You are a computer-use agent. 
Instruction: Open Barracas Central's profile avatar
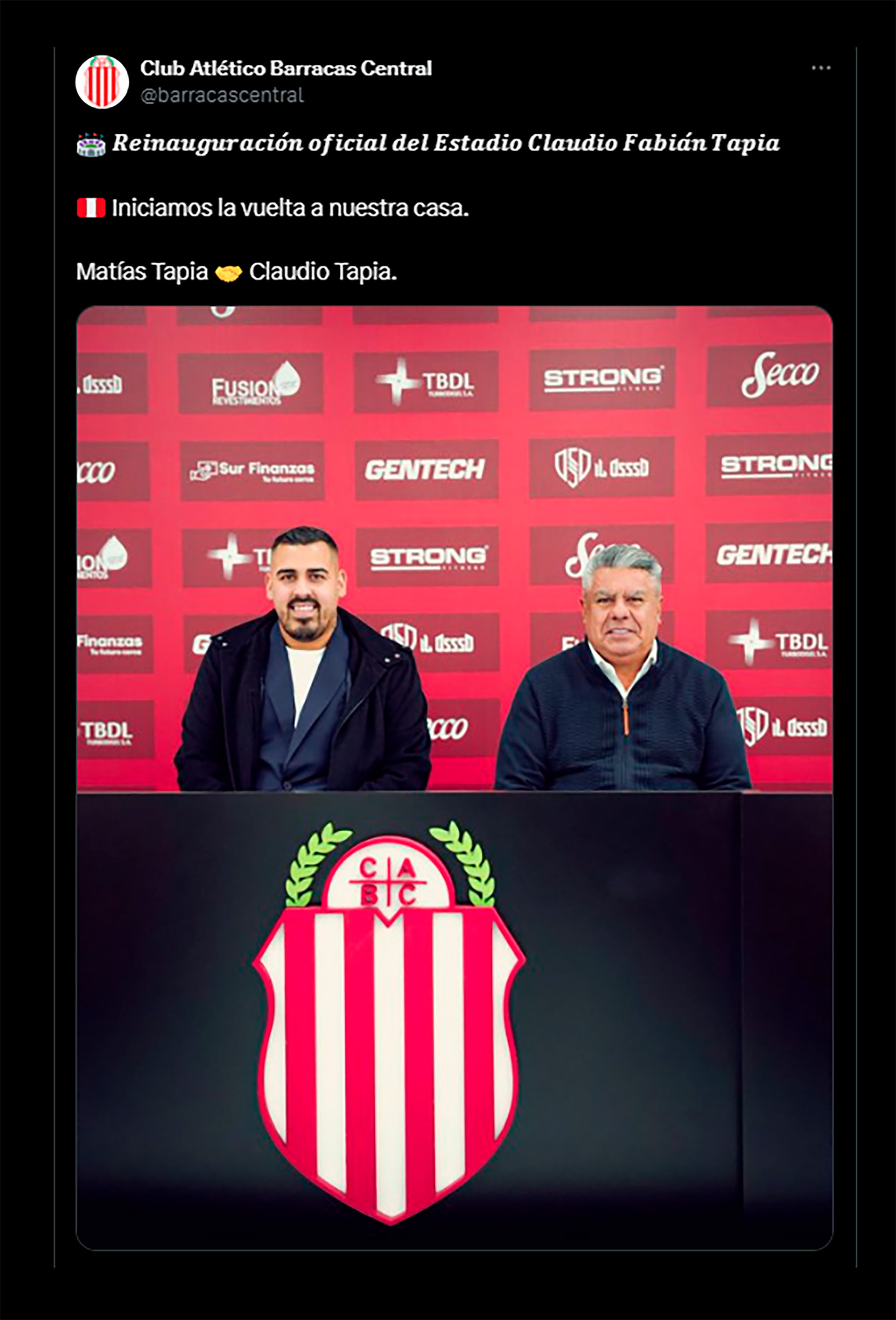tap(102, 82)
